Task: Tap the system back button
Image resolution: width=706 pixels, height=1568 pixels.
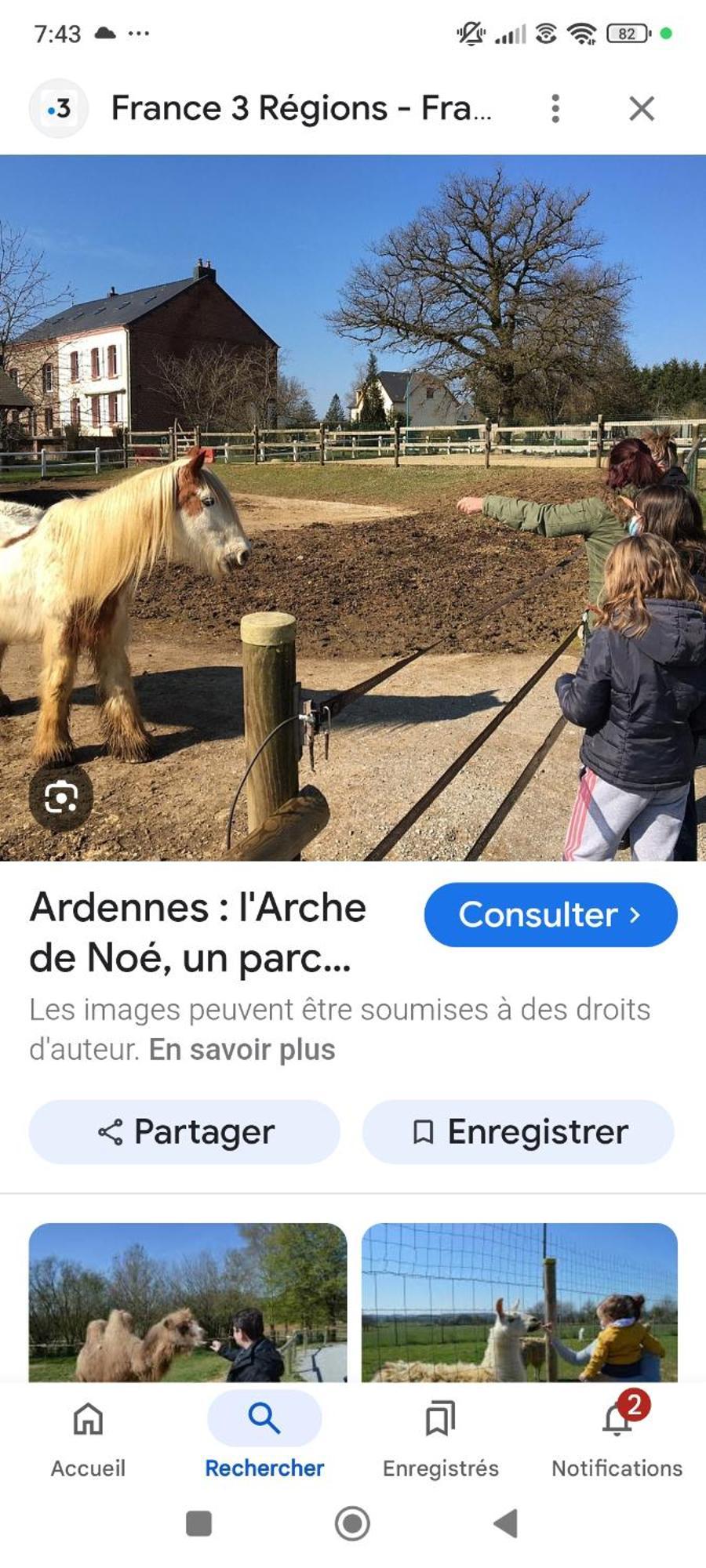Action: (506, 1523)
